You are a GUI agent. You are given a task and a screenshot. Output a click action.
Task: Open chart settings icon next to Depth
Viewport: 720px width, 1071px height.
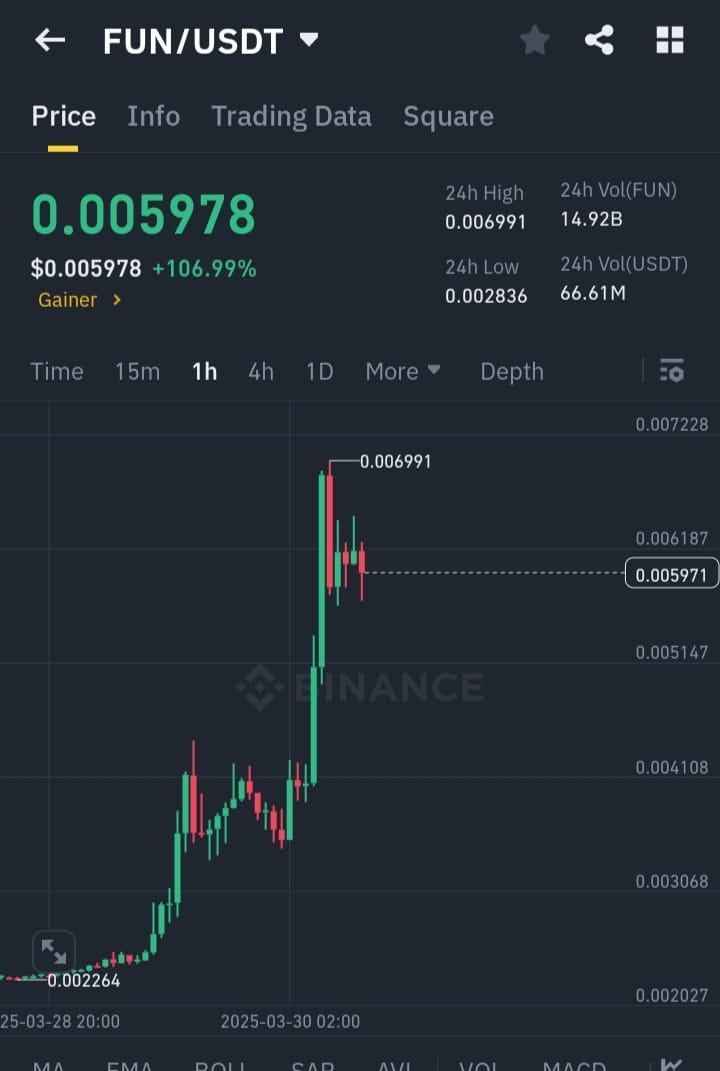[671, 371]
